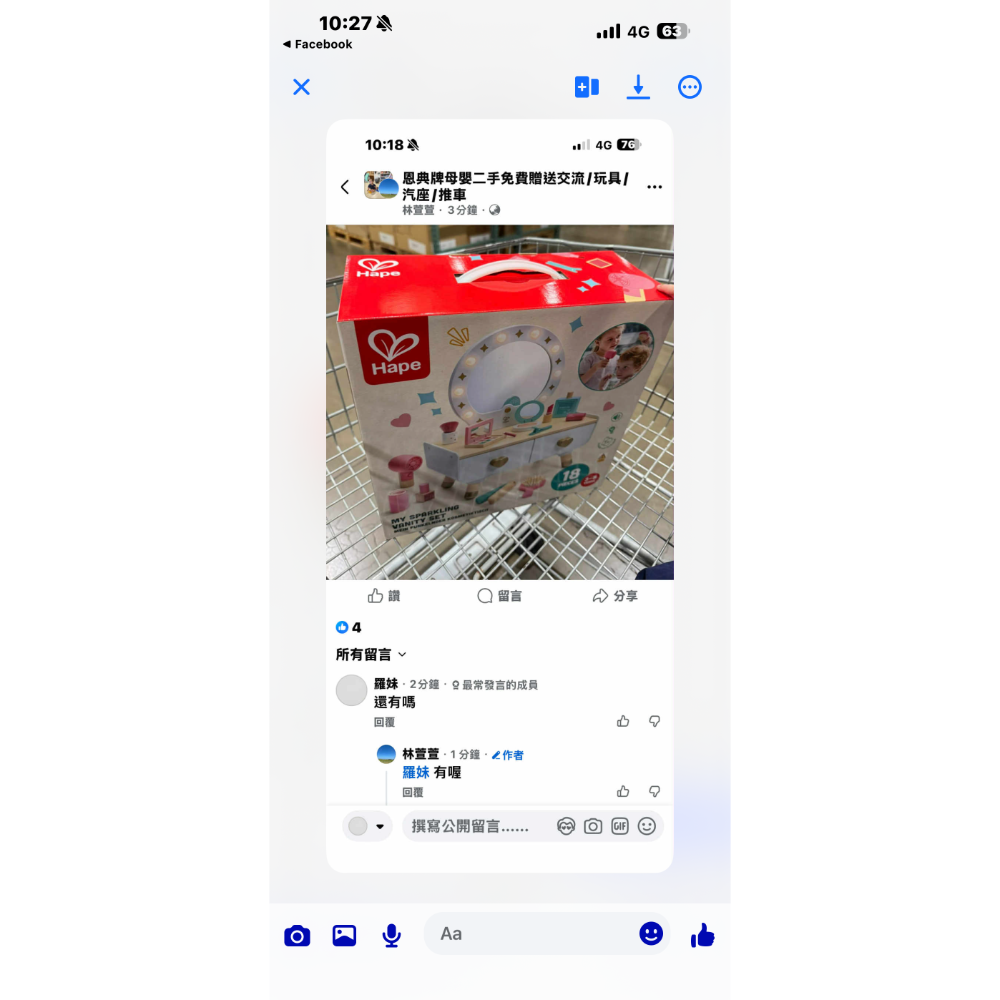Open the photo gallery picker
The width and height of the screenshot is (1000, 1000).
point(344,936)
